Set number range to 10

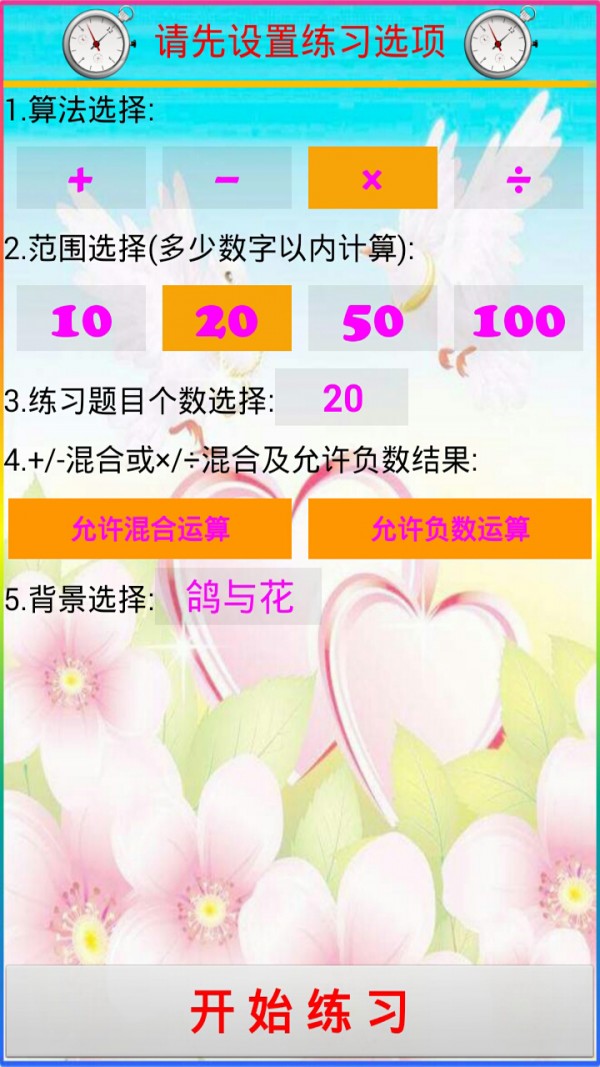(81, 319)
